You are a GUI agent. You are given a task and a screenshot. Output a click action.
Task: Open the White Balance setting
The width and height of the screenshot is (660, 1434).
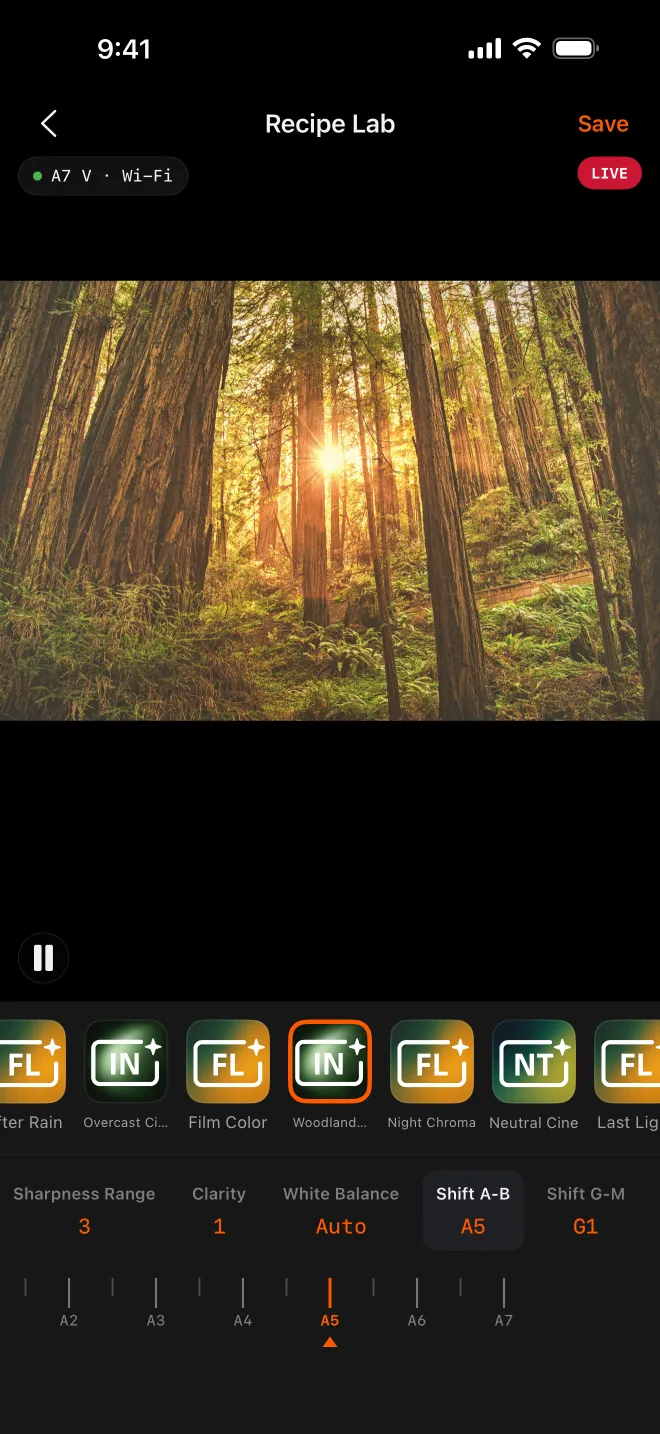(341, 1210)
